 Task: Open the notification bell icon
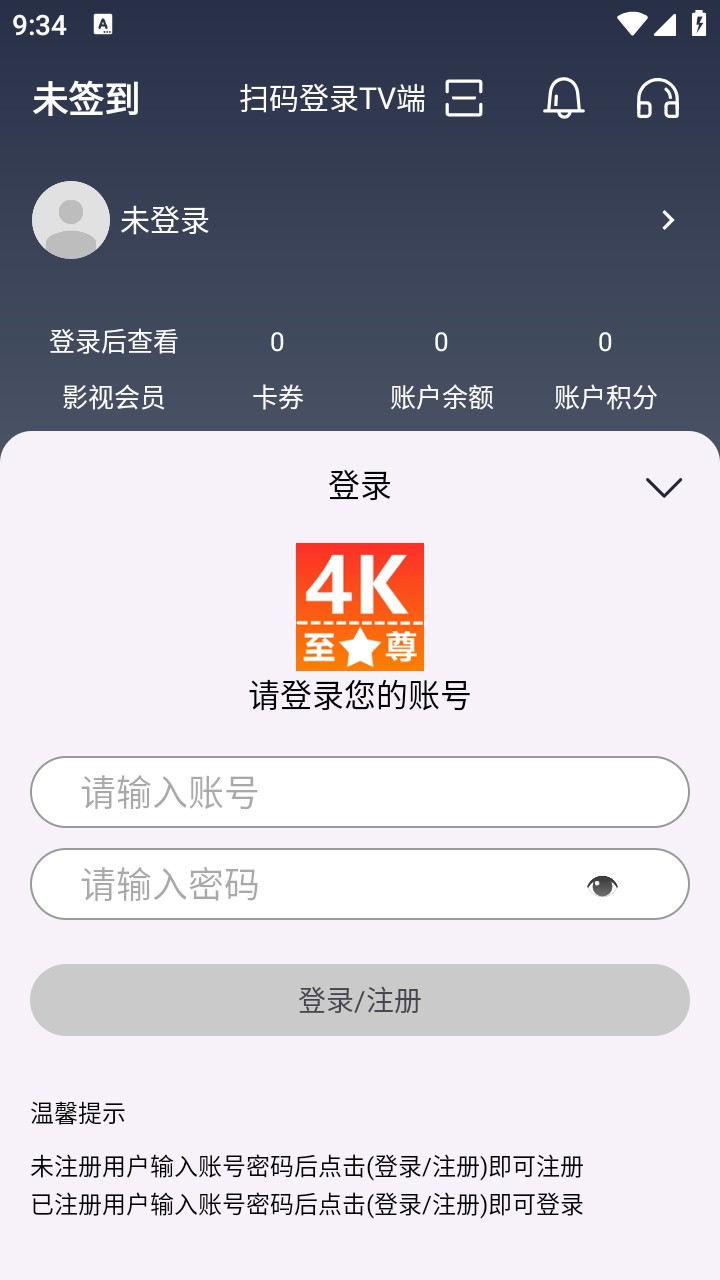tap(563, 99)
